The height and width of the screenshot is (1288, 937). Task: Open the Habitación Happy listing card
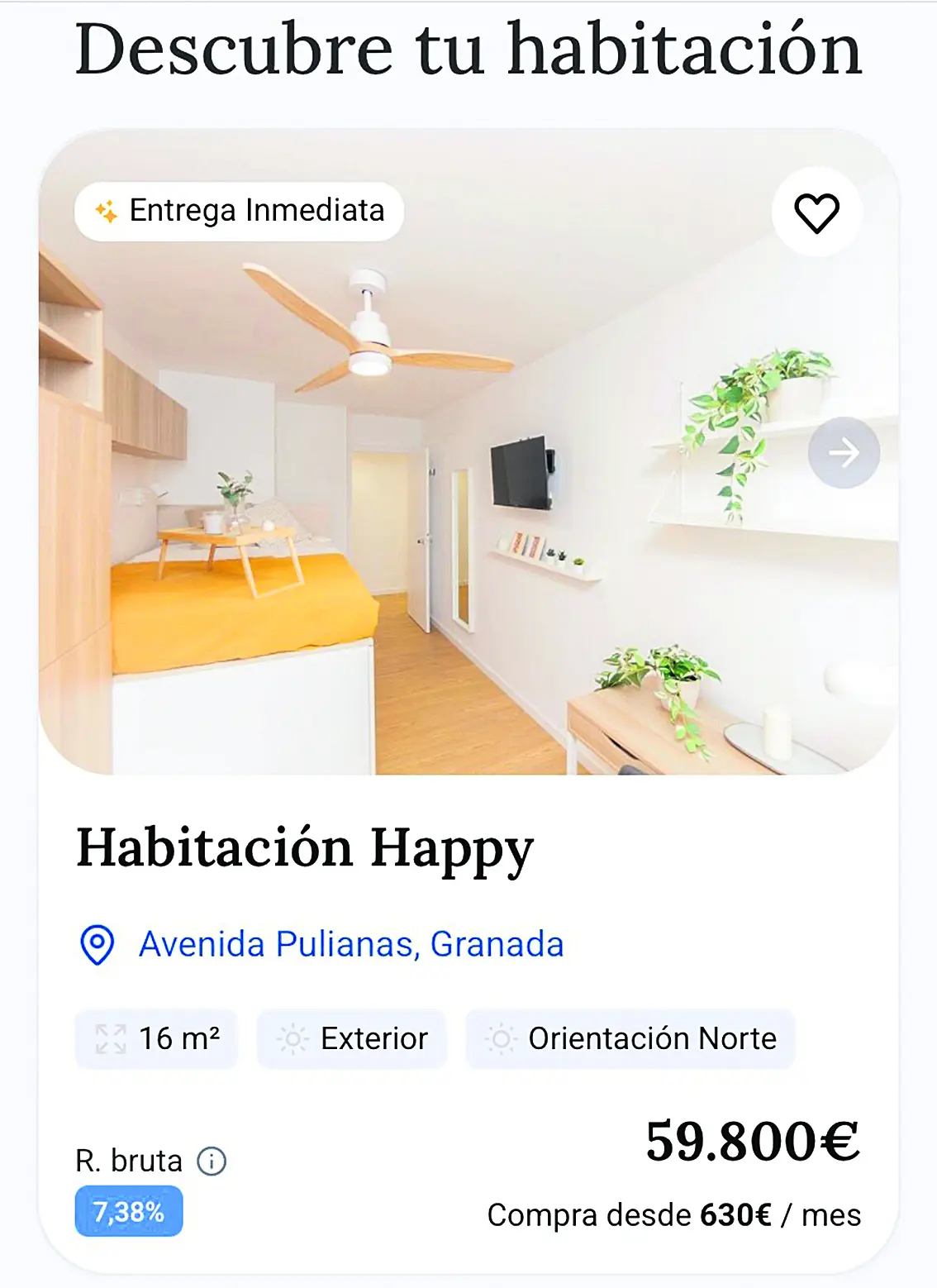point(305,848)
